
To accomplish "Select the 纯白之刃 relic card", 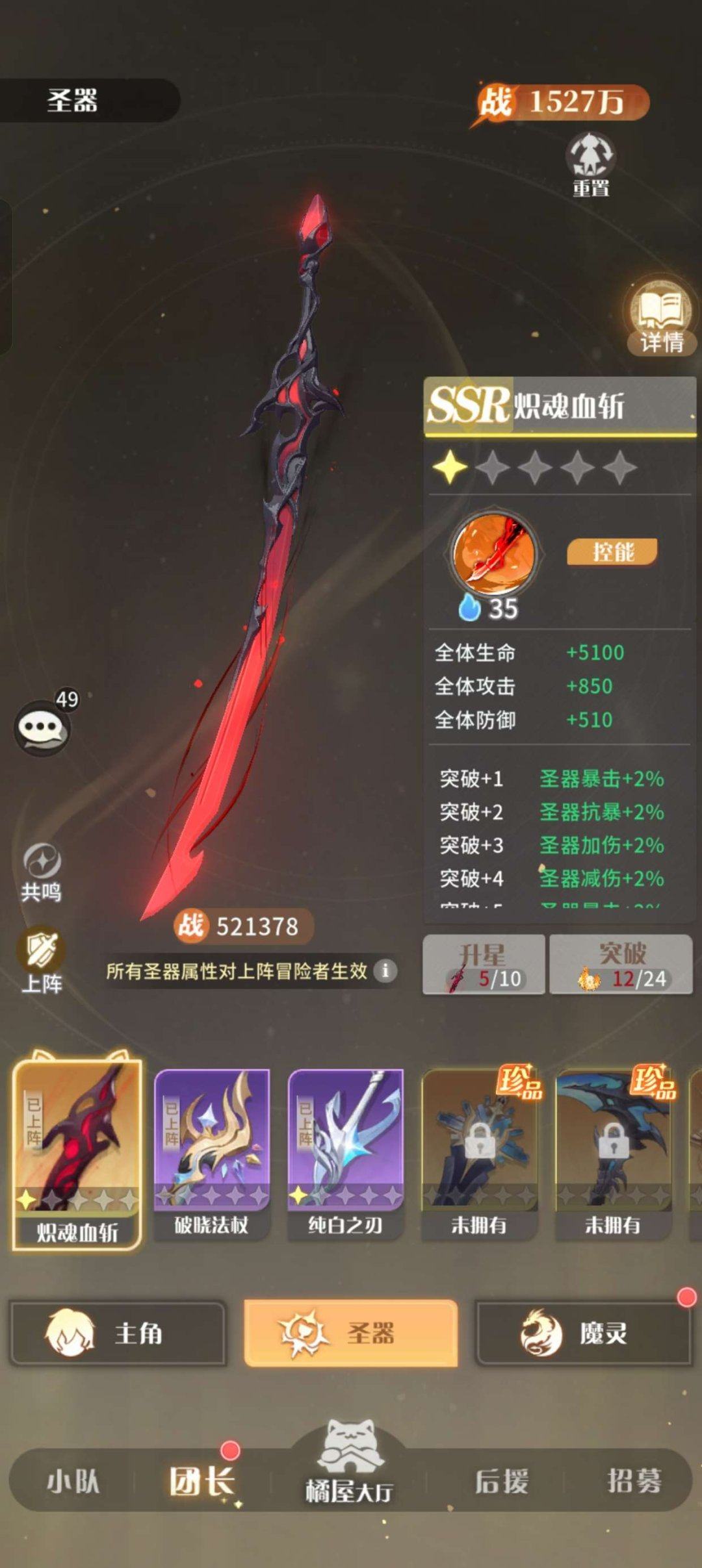I will coord(345,1151).
